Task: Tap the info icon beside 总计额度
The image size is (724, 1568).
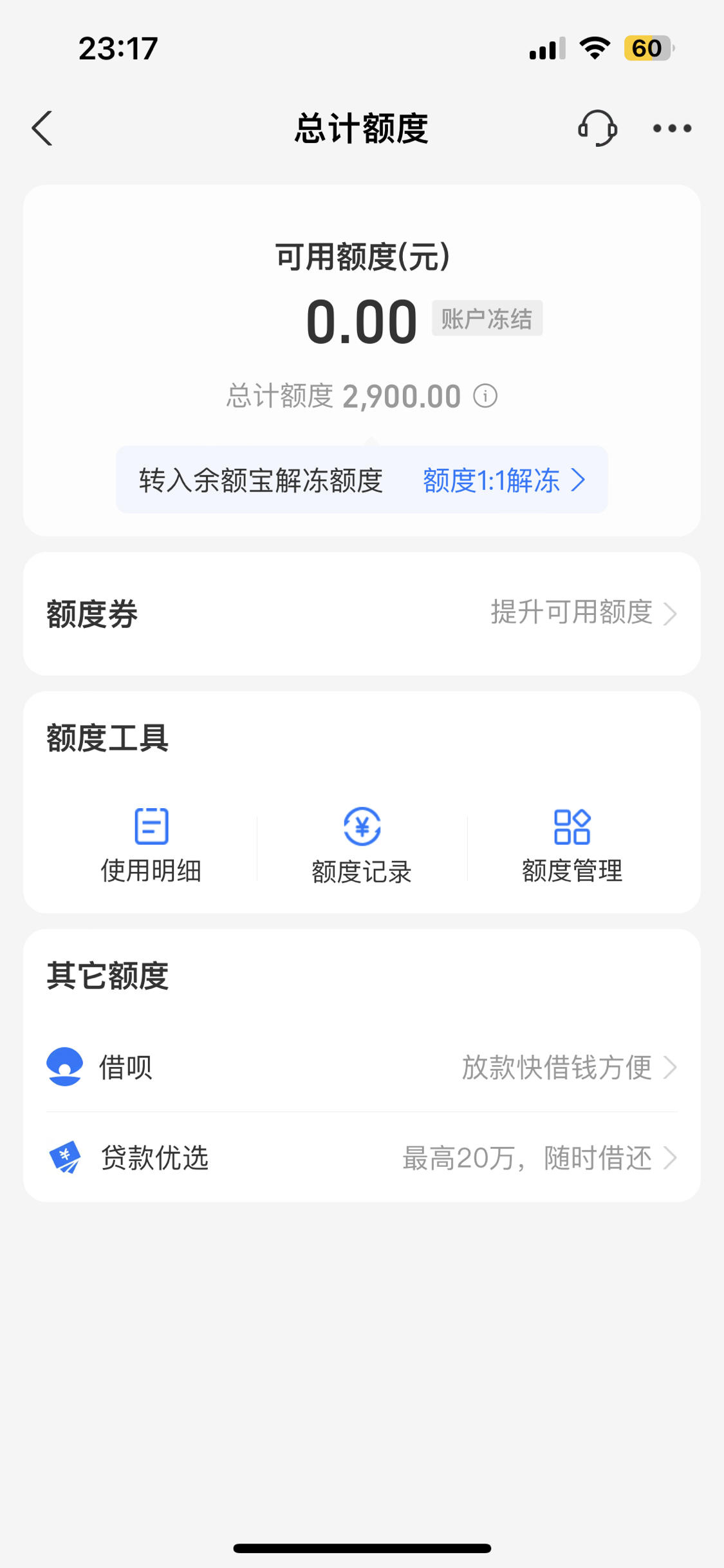Action: tap(485, 396)
